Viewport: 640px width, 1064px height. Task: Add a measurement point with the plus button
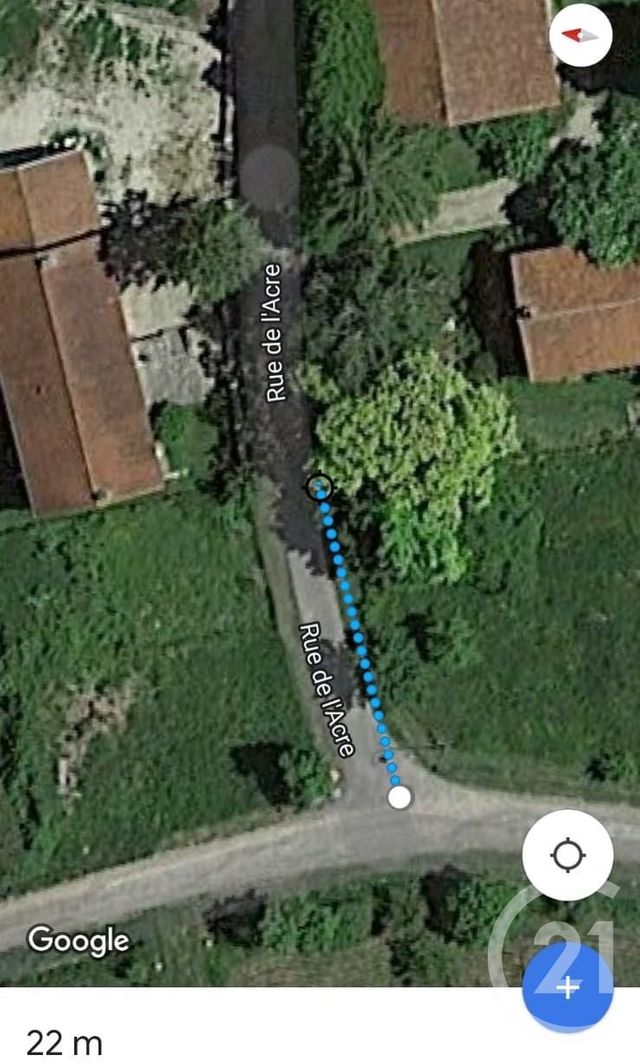click(567, 988)
